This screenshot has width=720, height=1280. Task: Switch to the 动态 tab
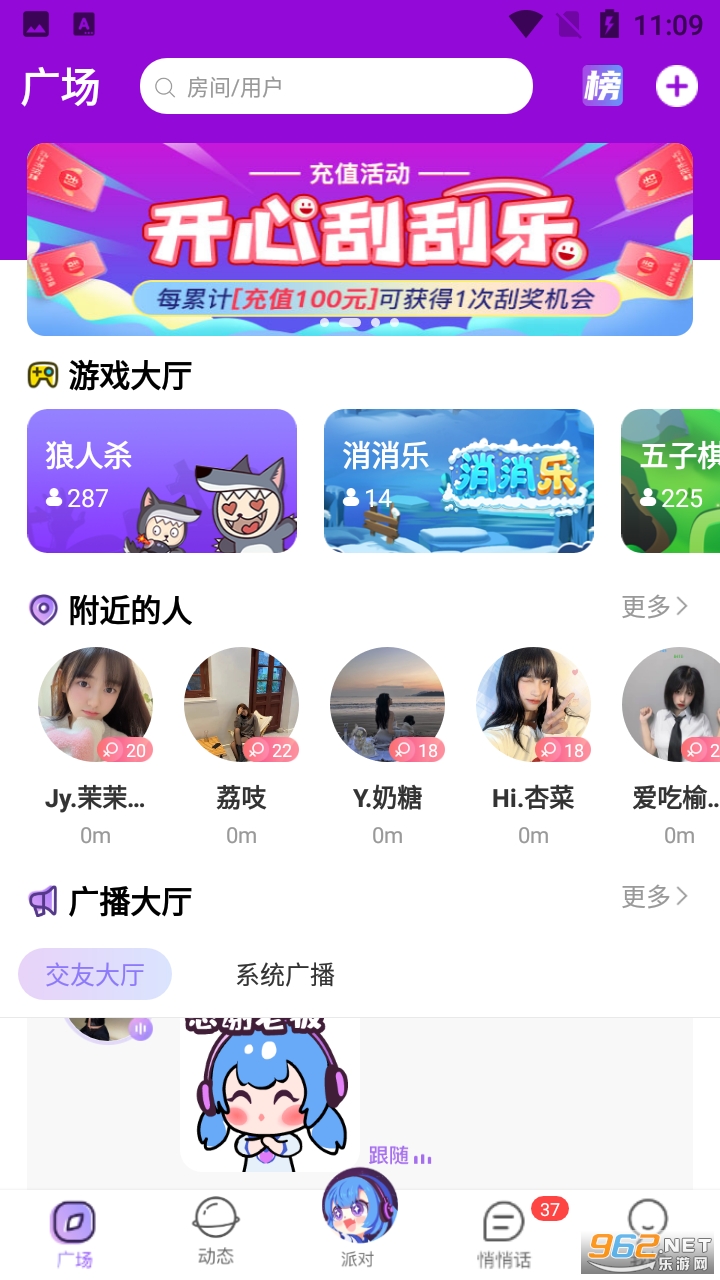(216, 1231)
